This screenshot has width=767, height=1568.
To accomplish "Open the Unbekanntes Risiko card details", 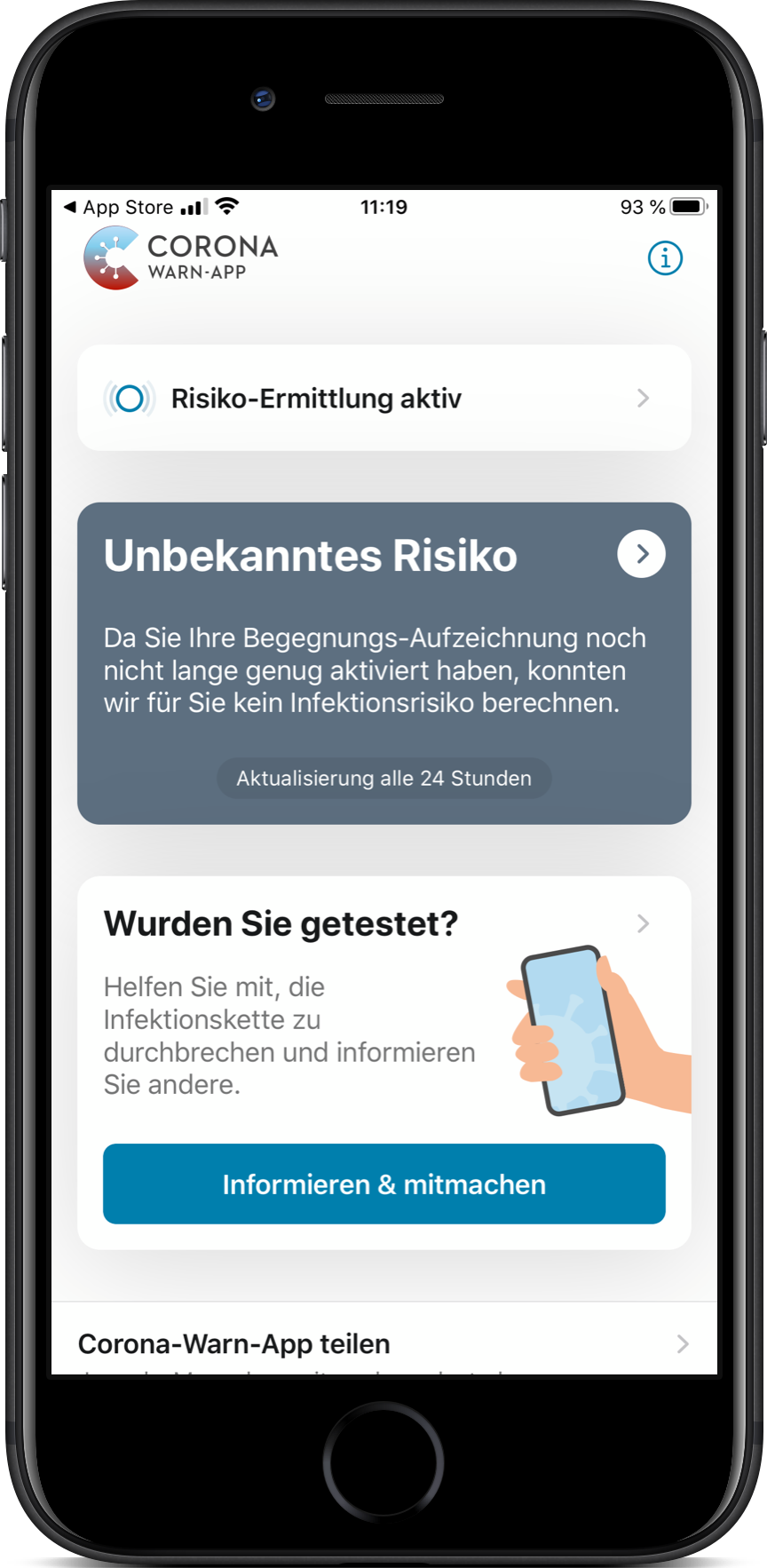I will point(641,554).
